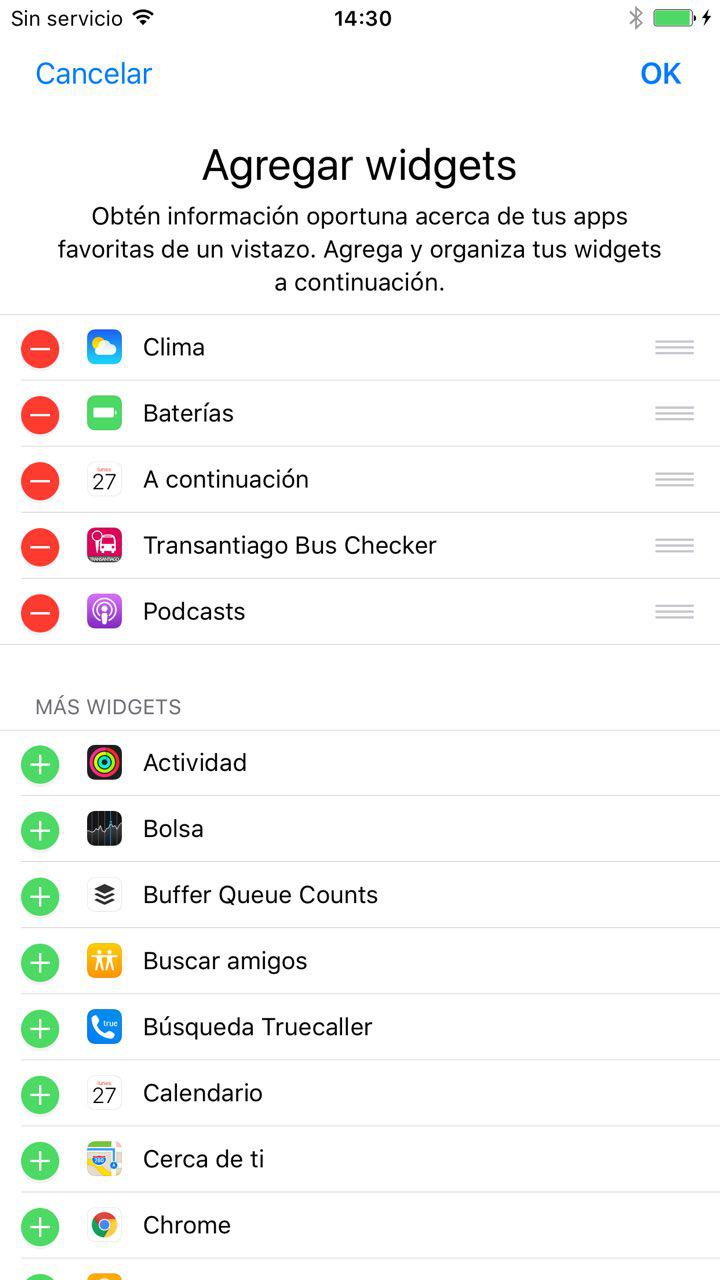Image resolution: width=720 pixels, height=1280 pixels.
Task: Remove the Baterías widget
Action: pyautogui.click(x=40, y=415)
